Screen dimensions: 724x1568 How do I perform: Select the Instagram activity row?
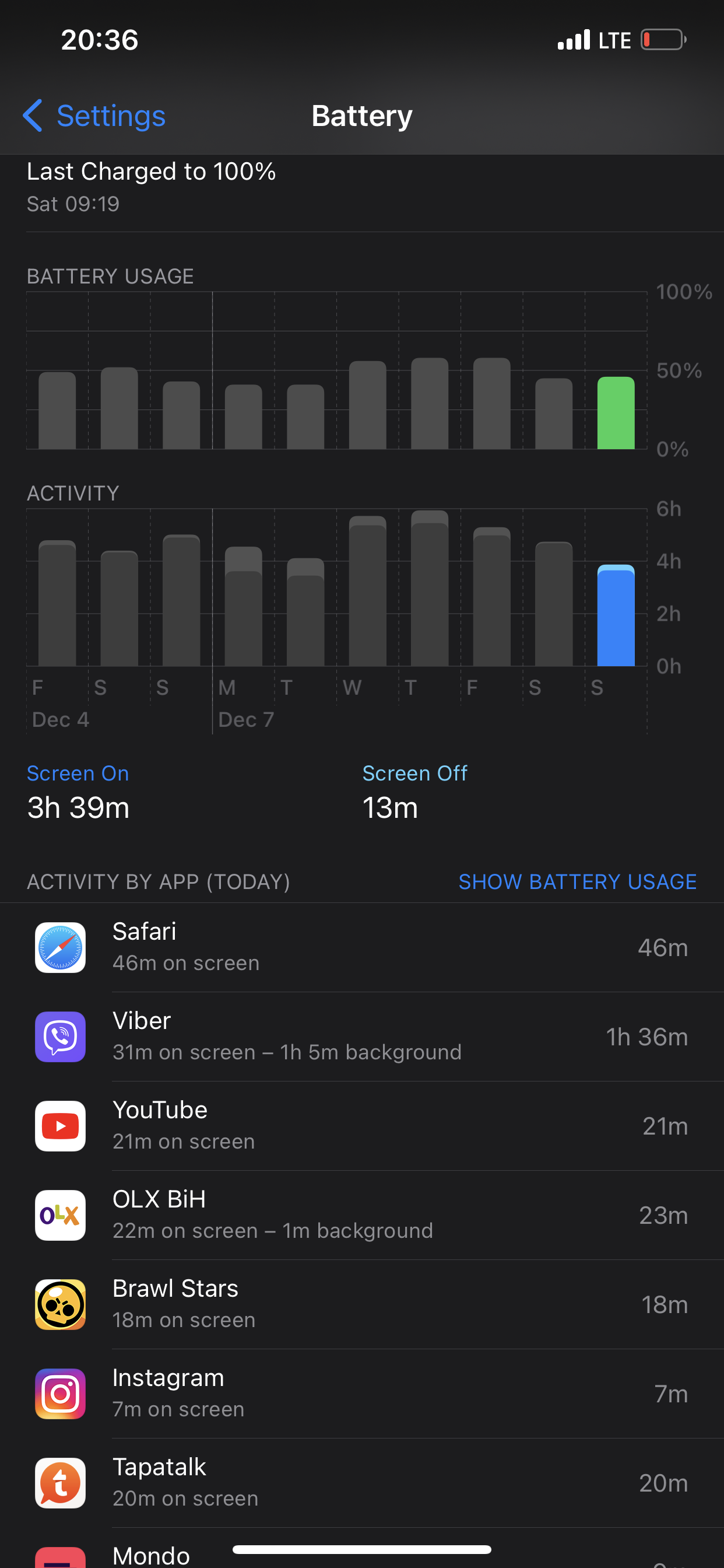(361, 1394)
